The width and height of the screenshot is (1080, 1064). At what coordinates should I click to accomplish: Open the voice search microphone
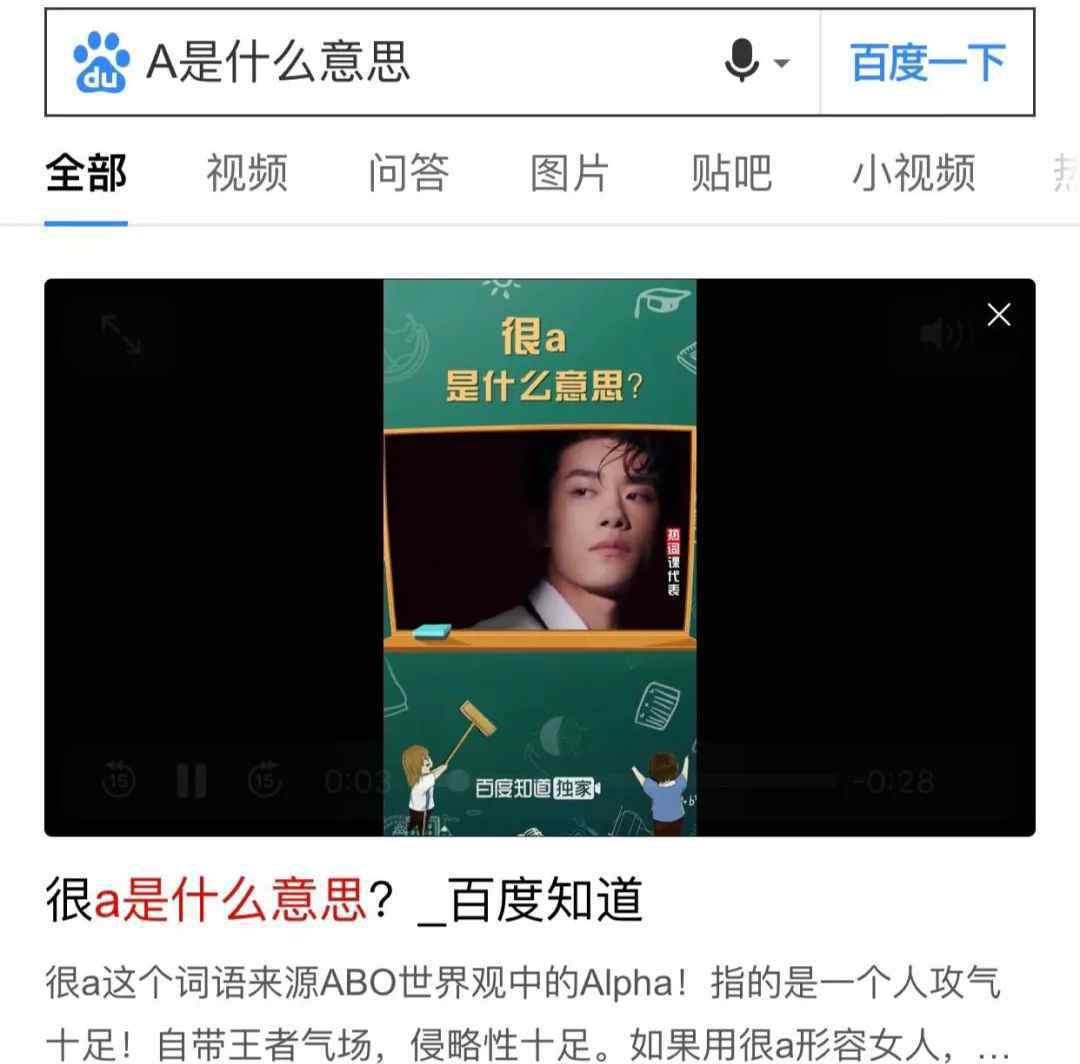click(743, 62)
